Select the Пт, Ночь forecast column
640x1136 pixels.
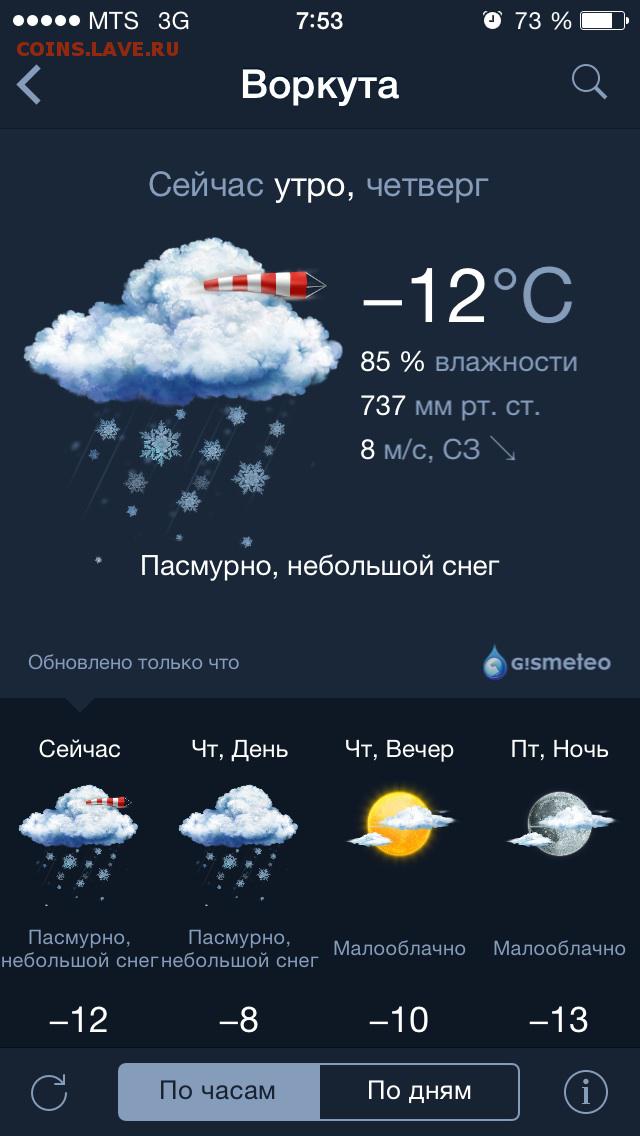560,885
